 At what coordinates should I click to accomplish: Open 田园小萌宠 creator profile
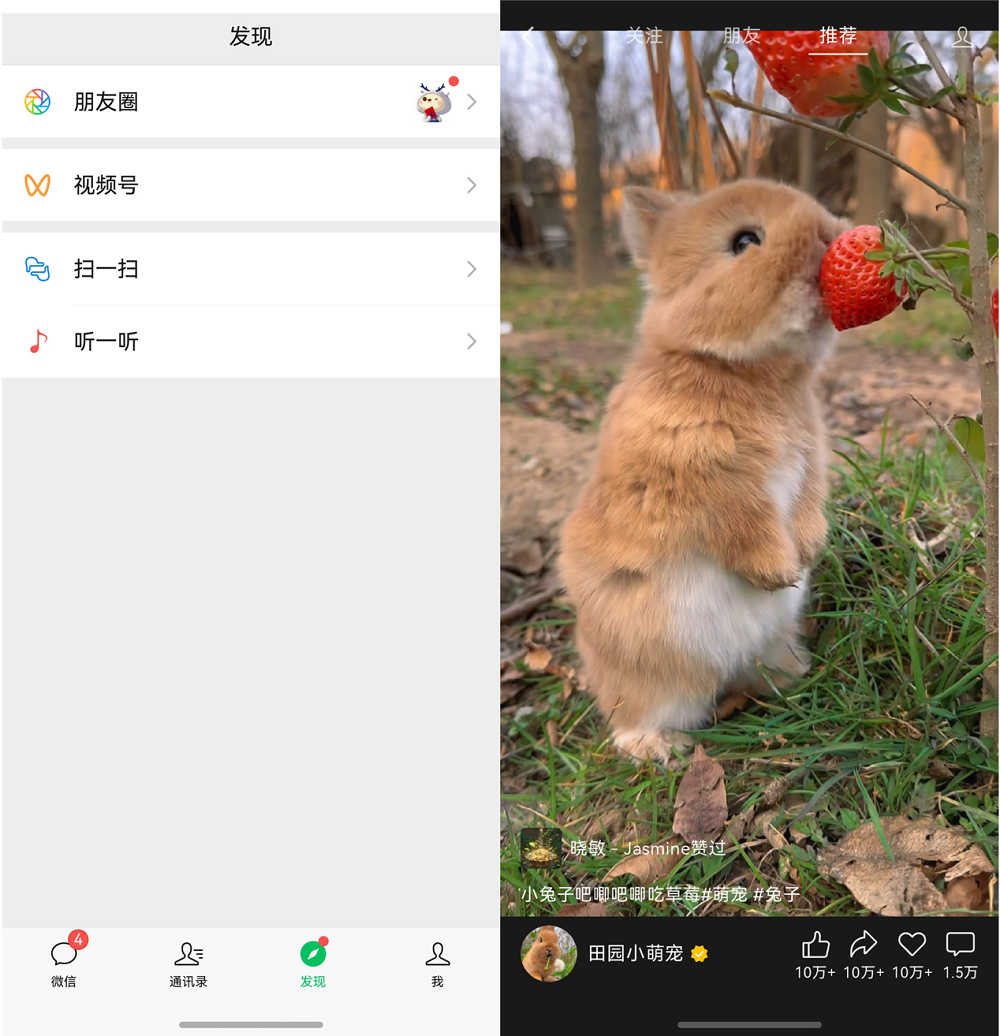coord(635,953)
